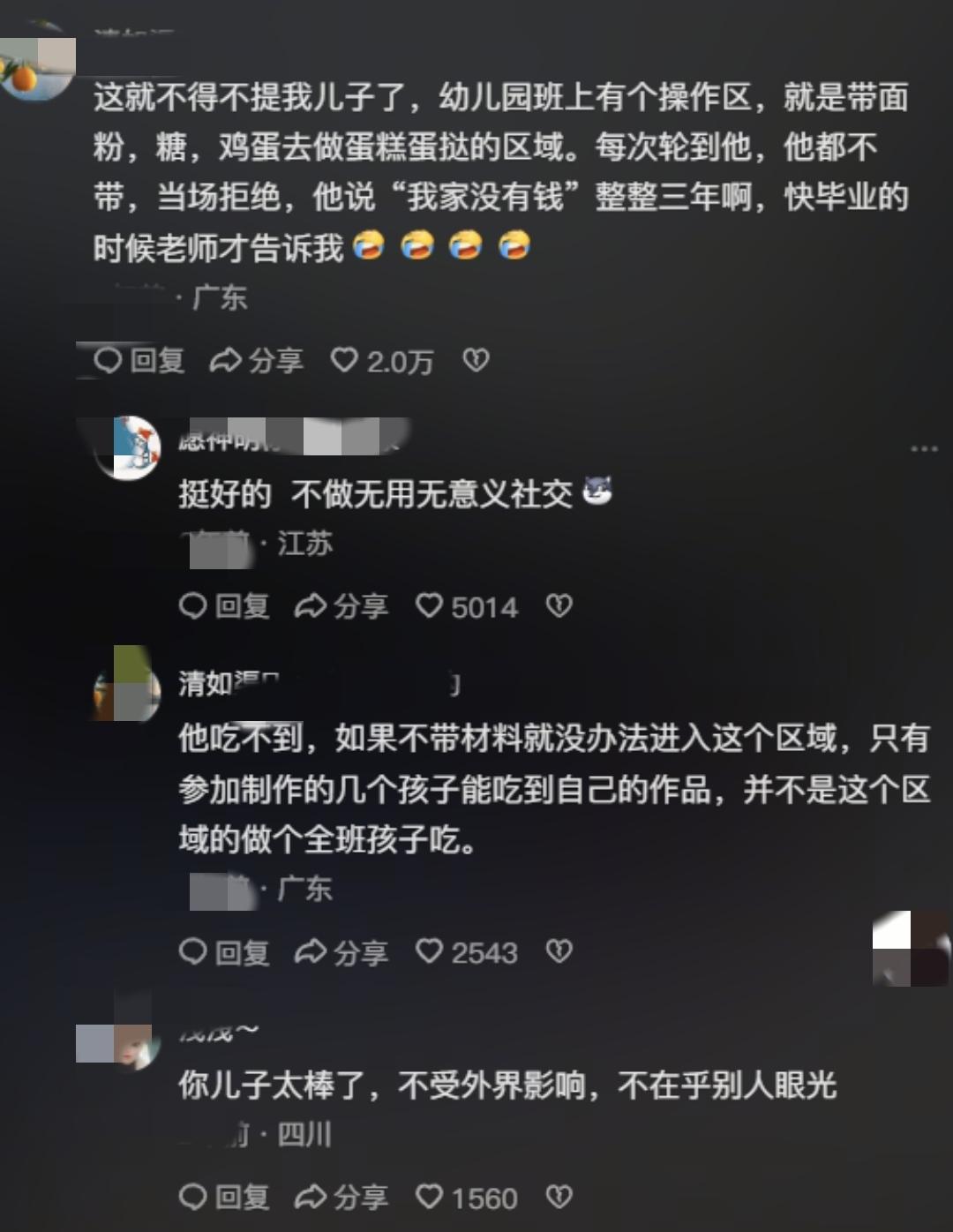The image size is (953, 1232).
Task: Share the comment with 5014 likes
Action: click(341, 605)
